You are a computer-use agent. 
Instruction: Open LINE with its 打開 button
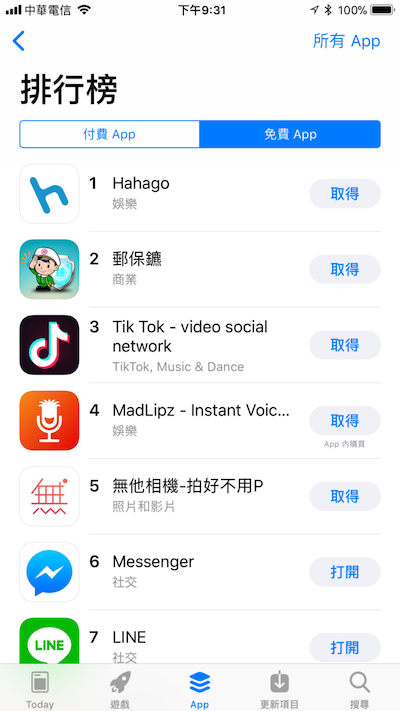(345, 648)
